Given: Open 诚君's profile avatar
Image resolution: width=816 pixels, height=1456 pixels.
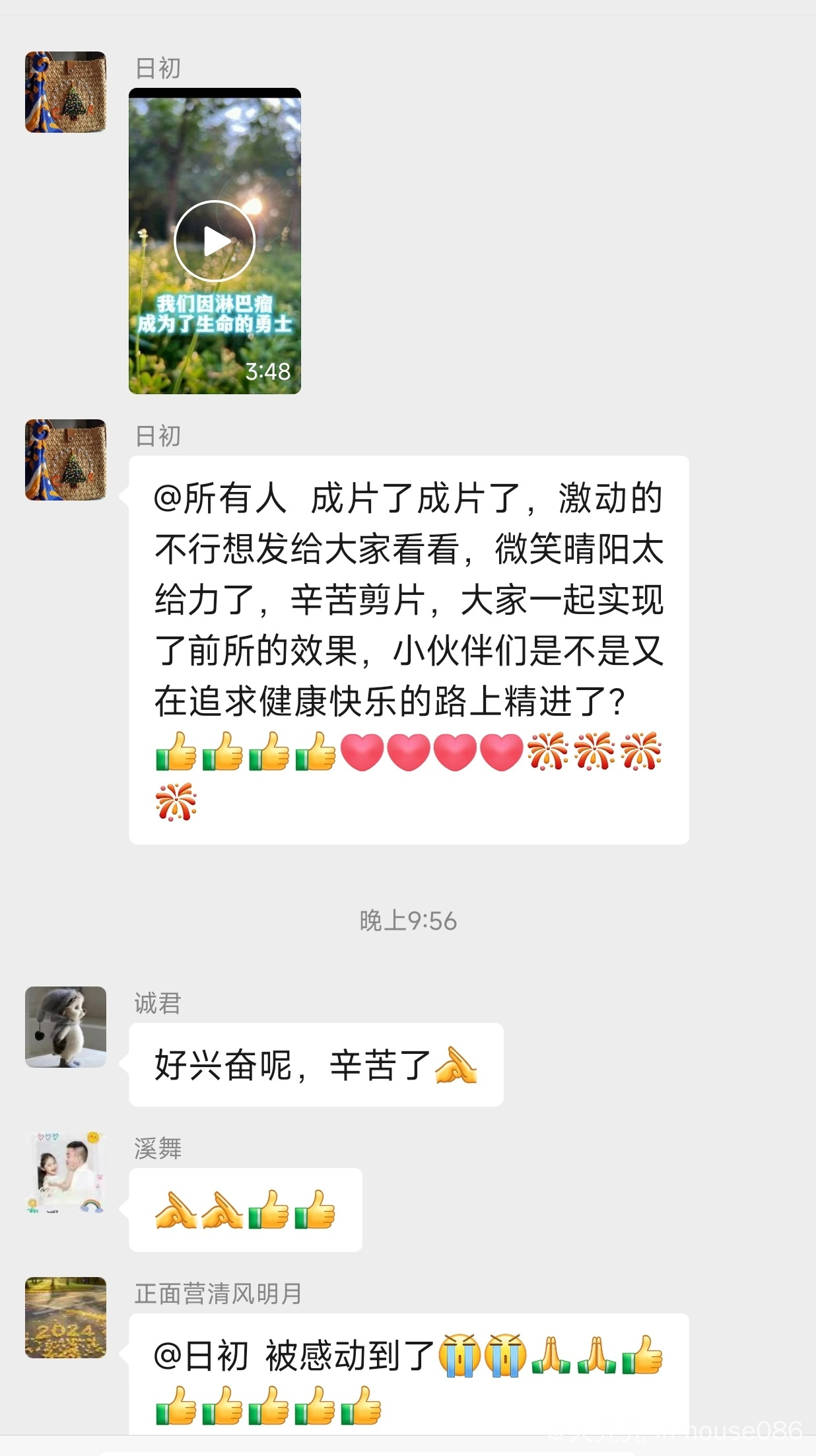Looking at the screenshot, I should click(x=65, y=1027).
